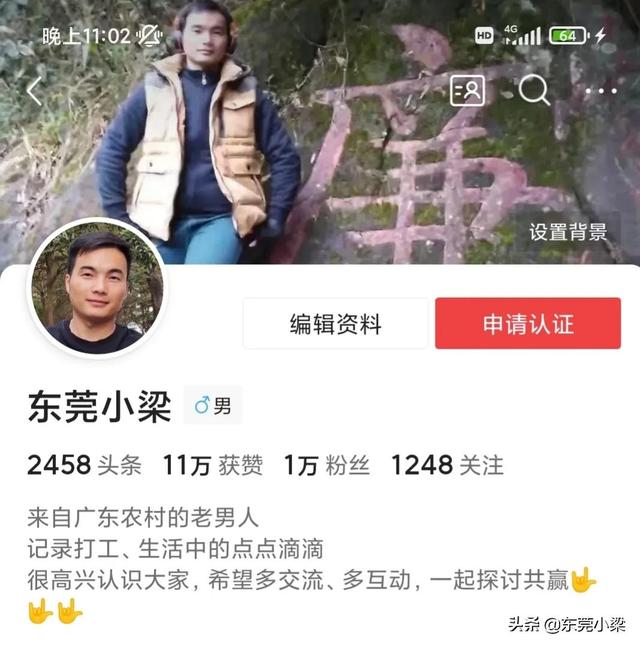Open the 1万 粉丝 followers list

327,465
